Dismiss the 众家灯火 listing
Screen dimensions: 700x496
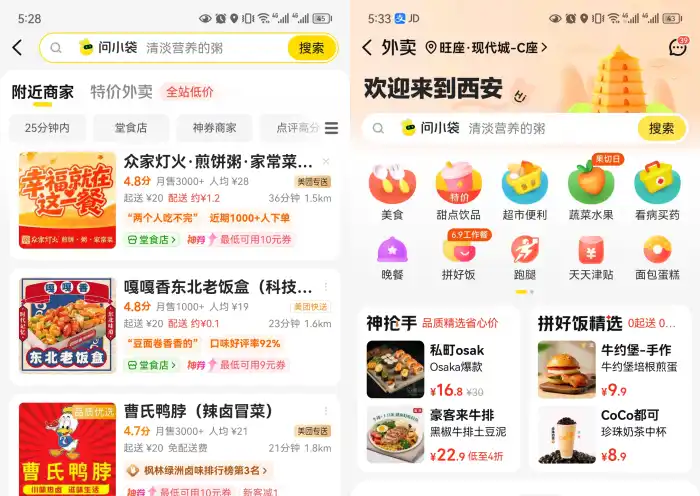[326, 161]
